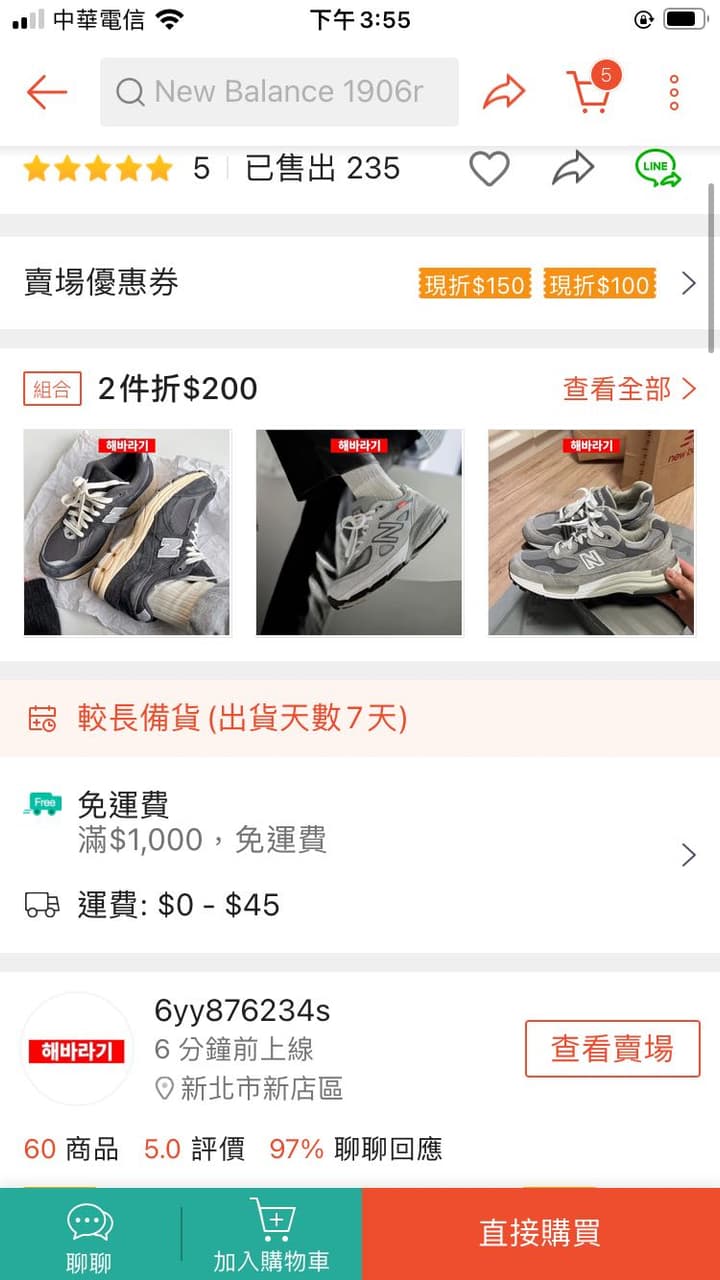The width and height of the screenshot is (720, 1280).
Task: View the middle combo shoe thumbnail
Action: (x=359, y=532)
